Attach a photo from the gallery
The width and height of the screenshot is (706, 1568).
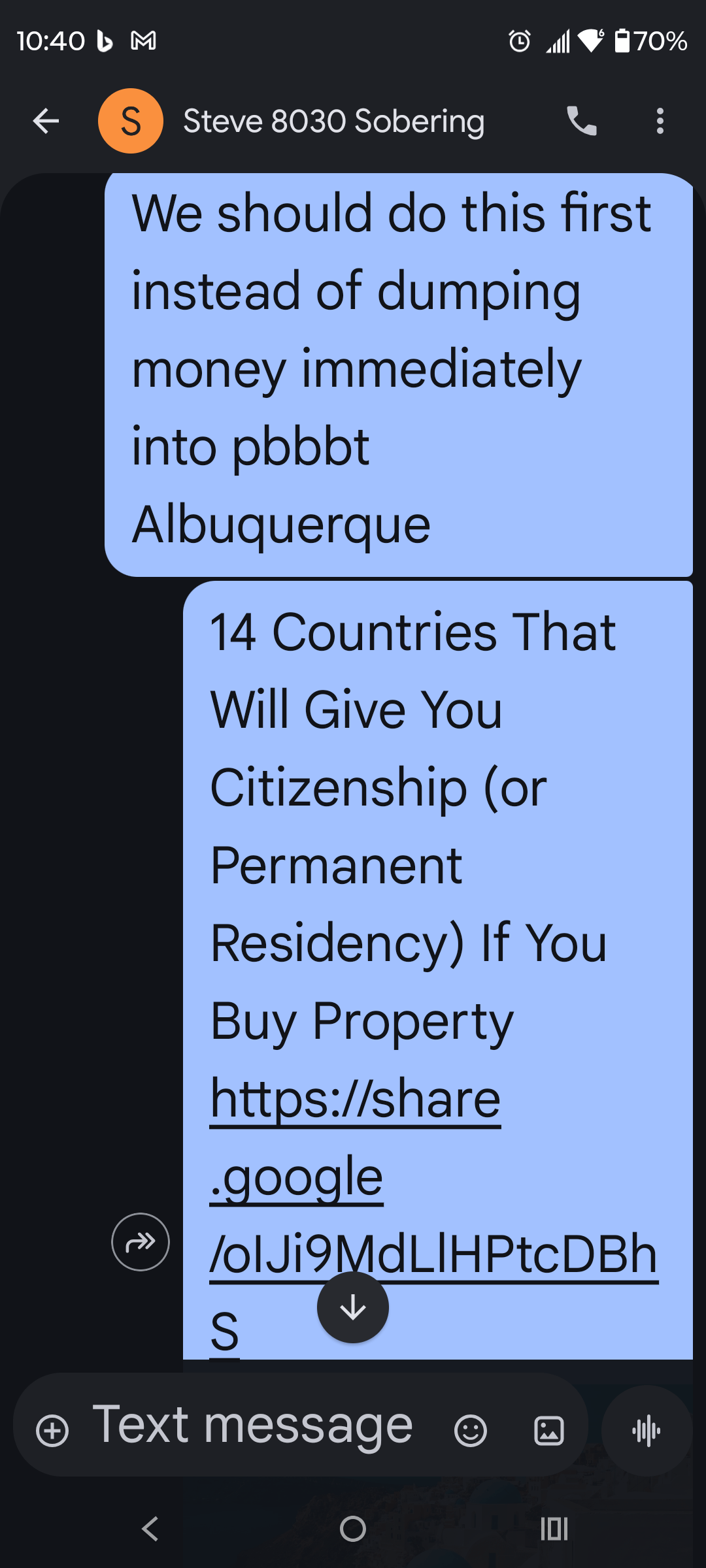point(548,1431)
